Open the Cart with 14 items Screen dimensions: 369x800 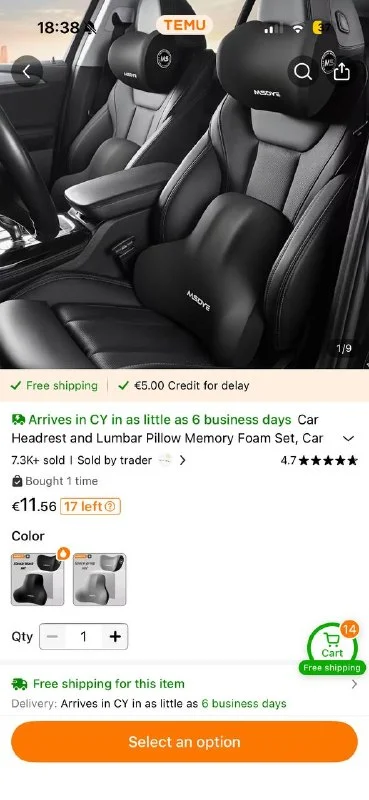[332, 648]
